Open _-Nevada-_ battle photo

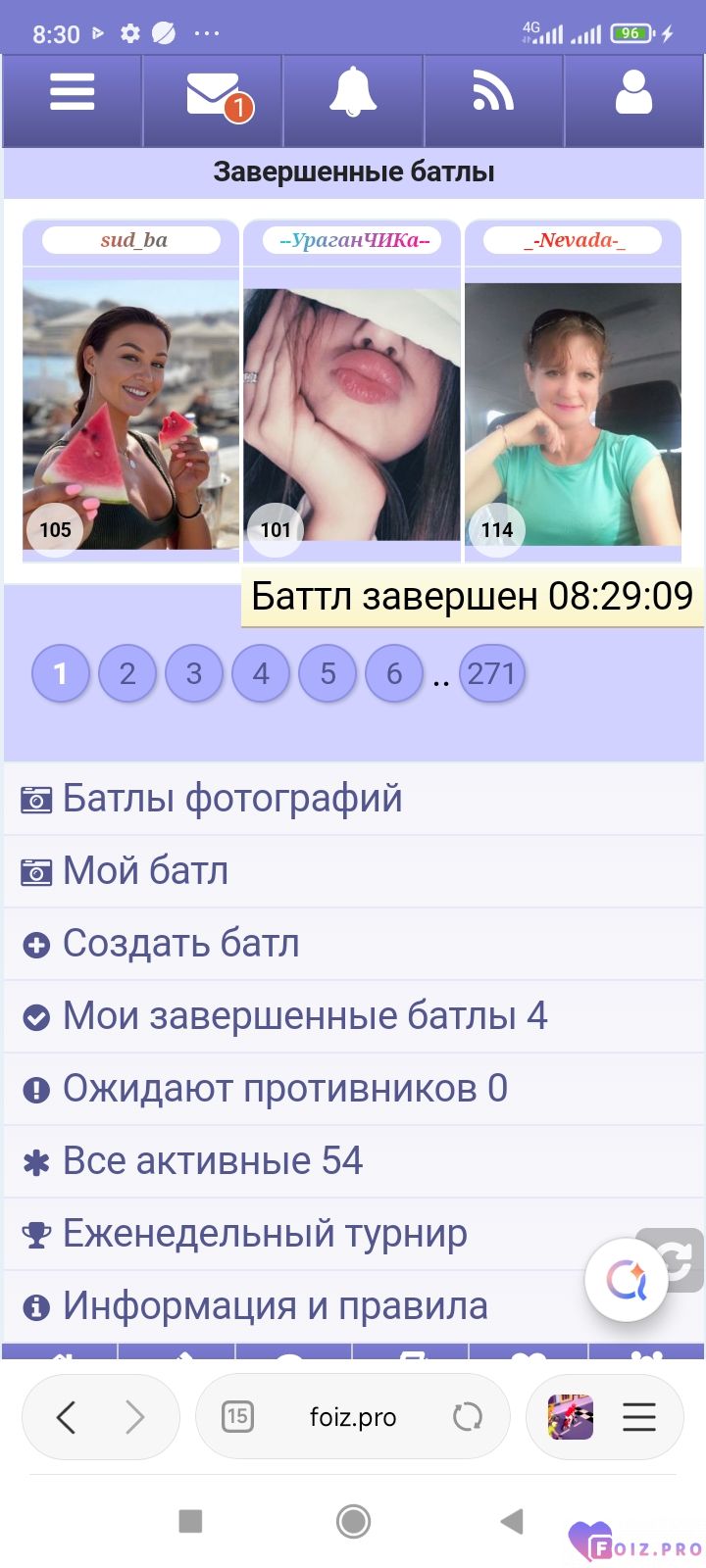click(573, 415)
